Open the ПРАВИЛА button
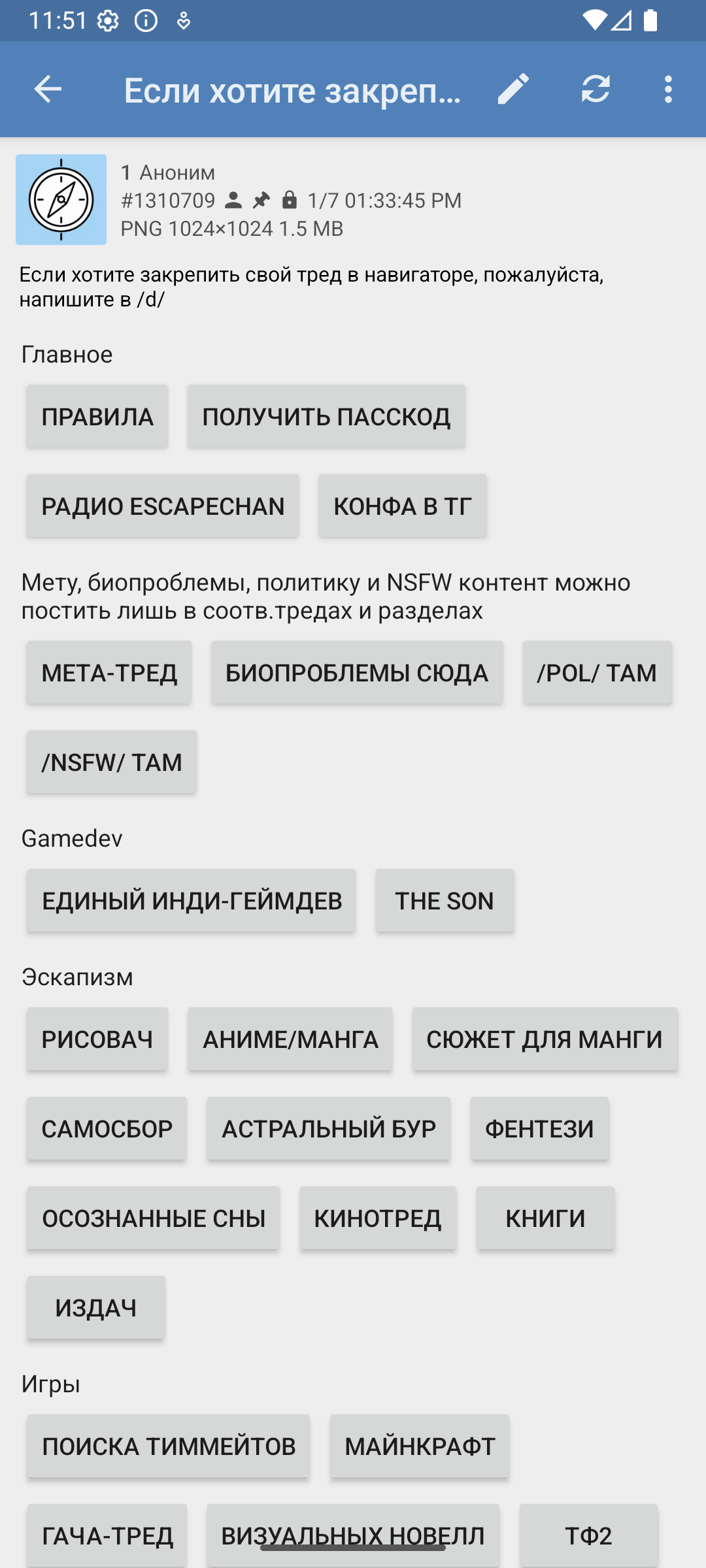 click(x=97, y=416)
